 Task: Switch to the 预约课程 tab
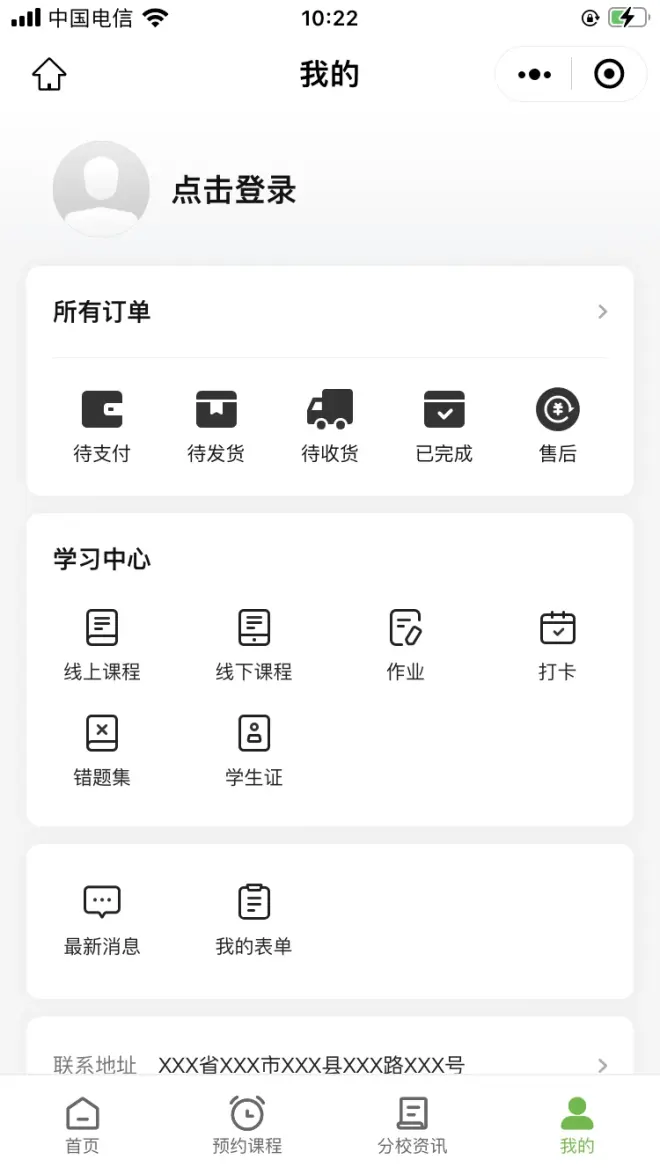(247, 1125)
